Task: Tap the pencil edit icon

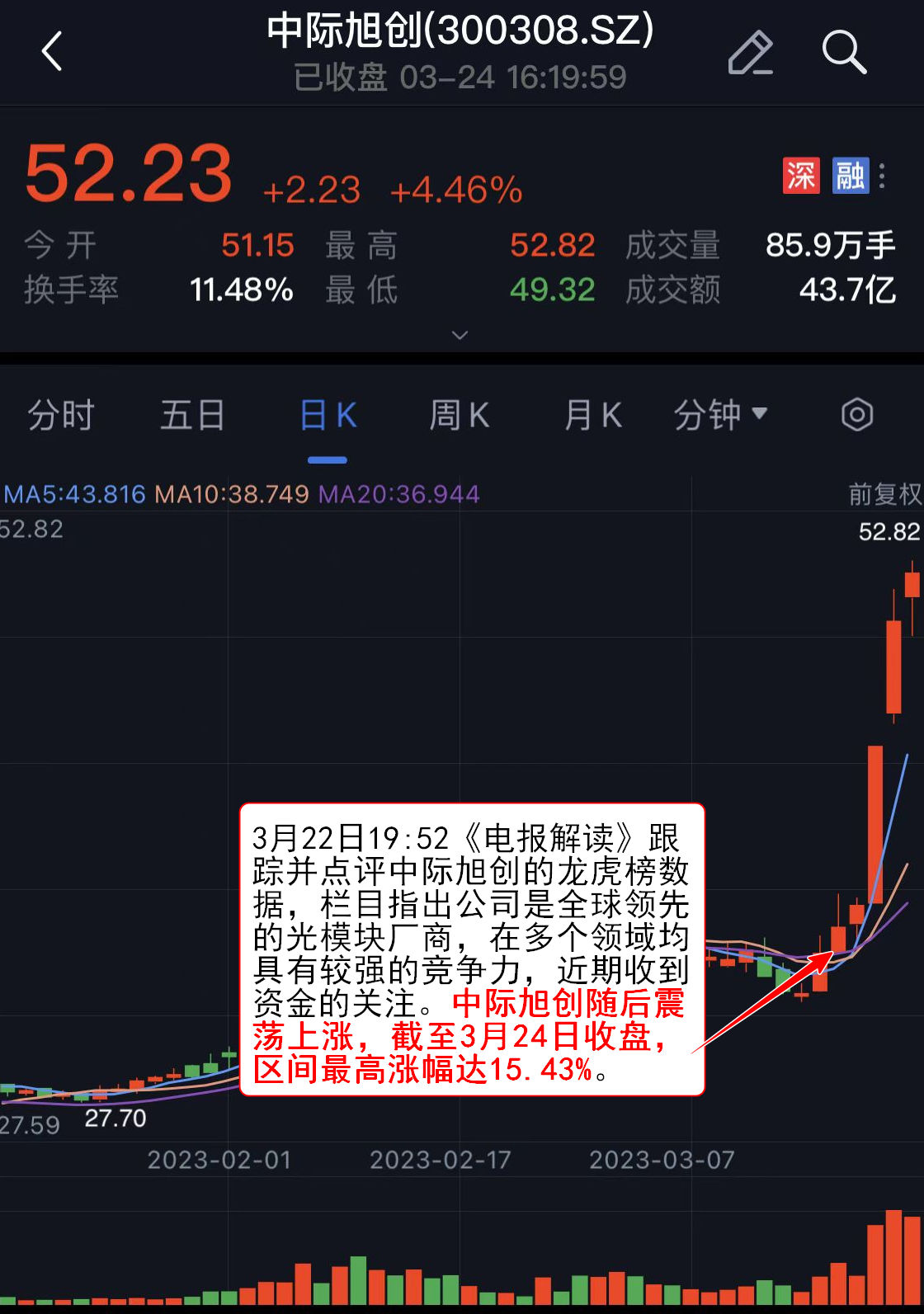Action: tap(750, 53)
